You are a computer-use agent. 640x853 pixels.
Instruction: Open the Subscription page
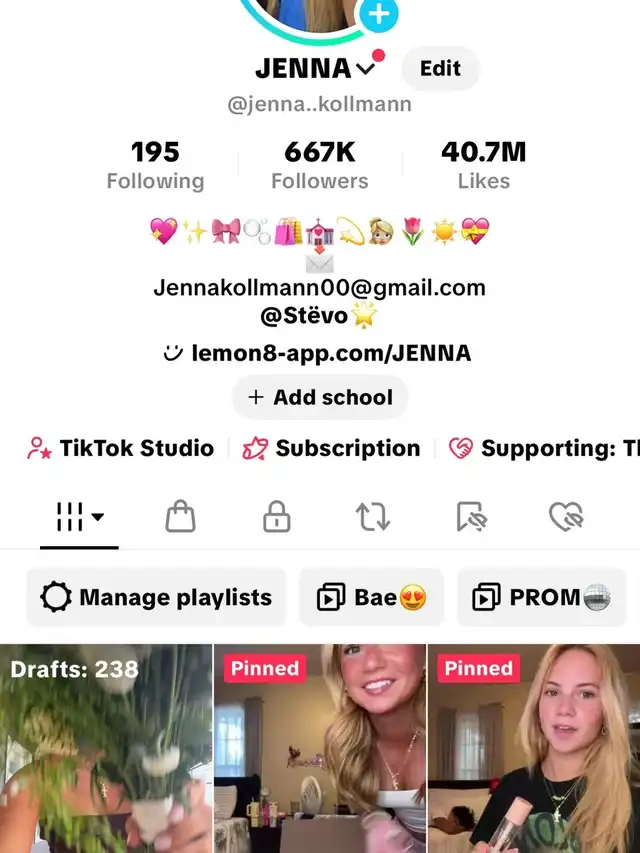click(332, 448)
